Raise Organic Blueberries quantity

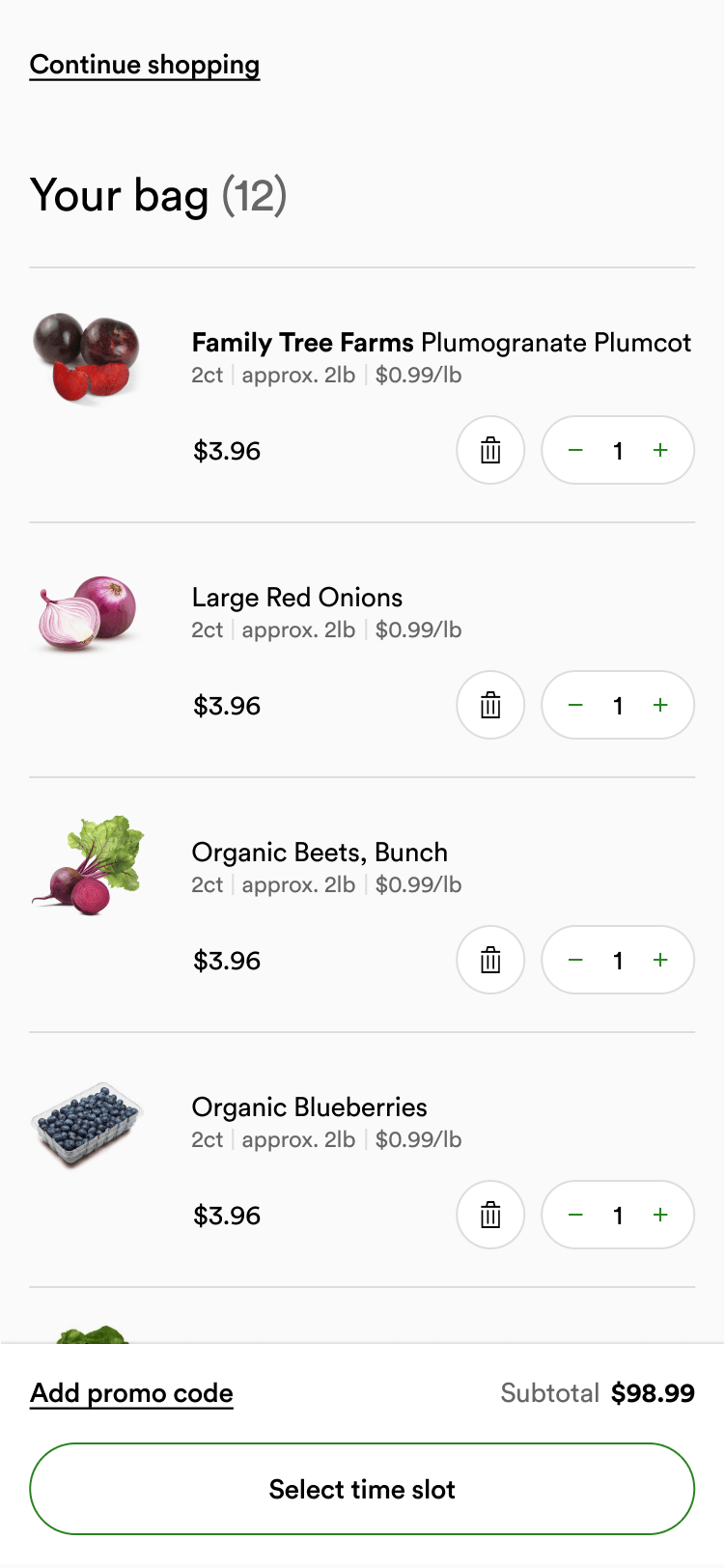point(660,1215)
